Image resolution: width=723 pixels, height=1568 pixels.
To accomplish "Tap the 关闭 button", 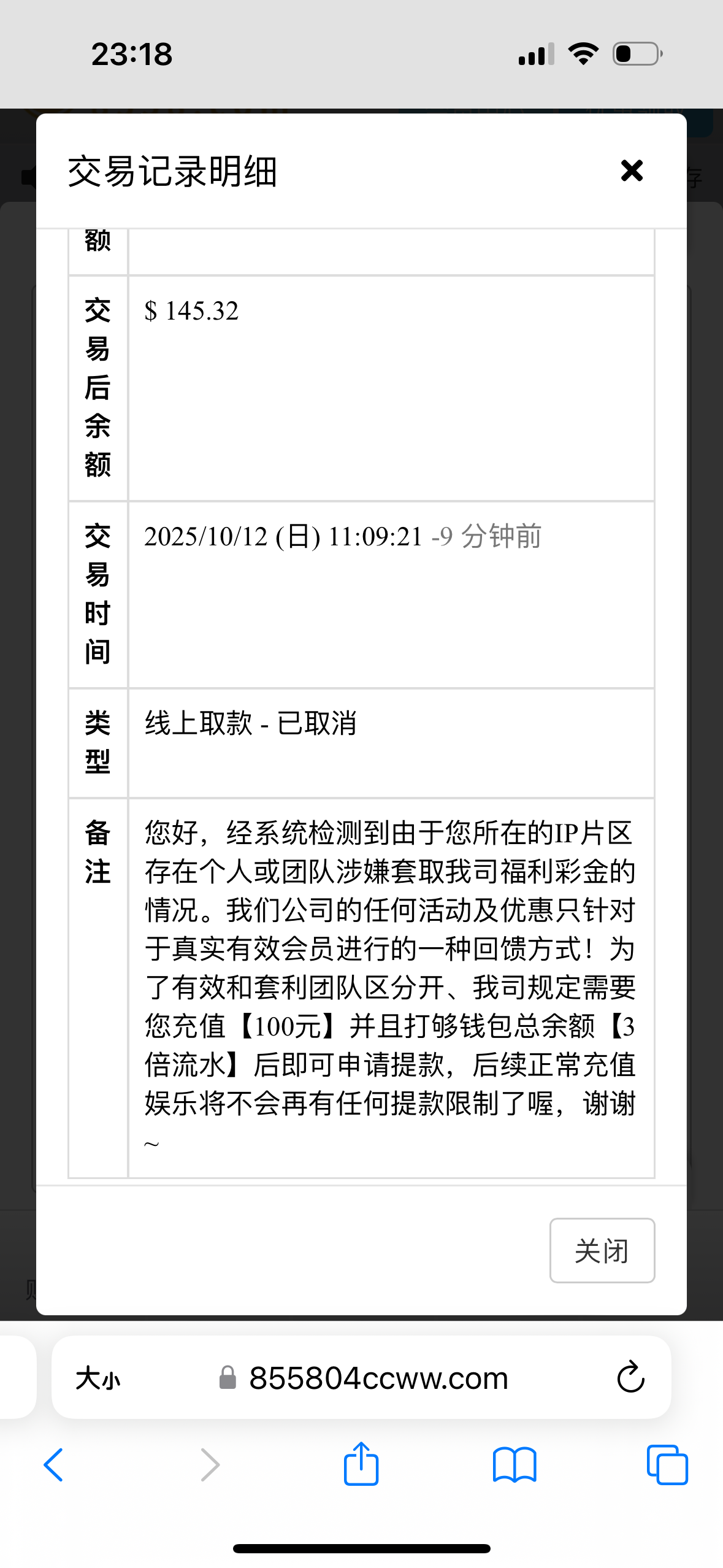I will (602, 1251).
